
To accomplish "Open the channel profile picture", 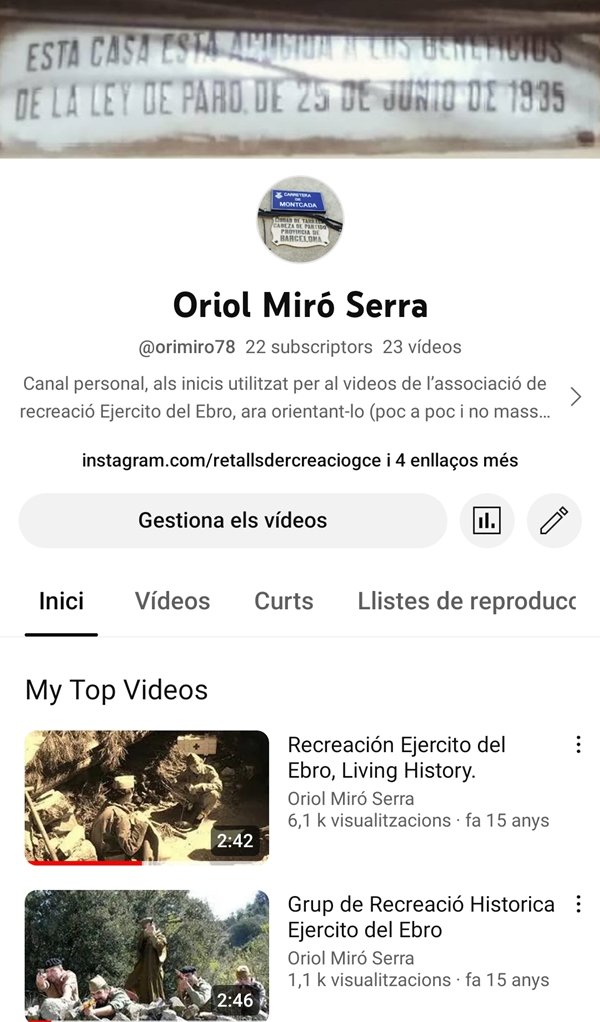I will pos(300,220).
